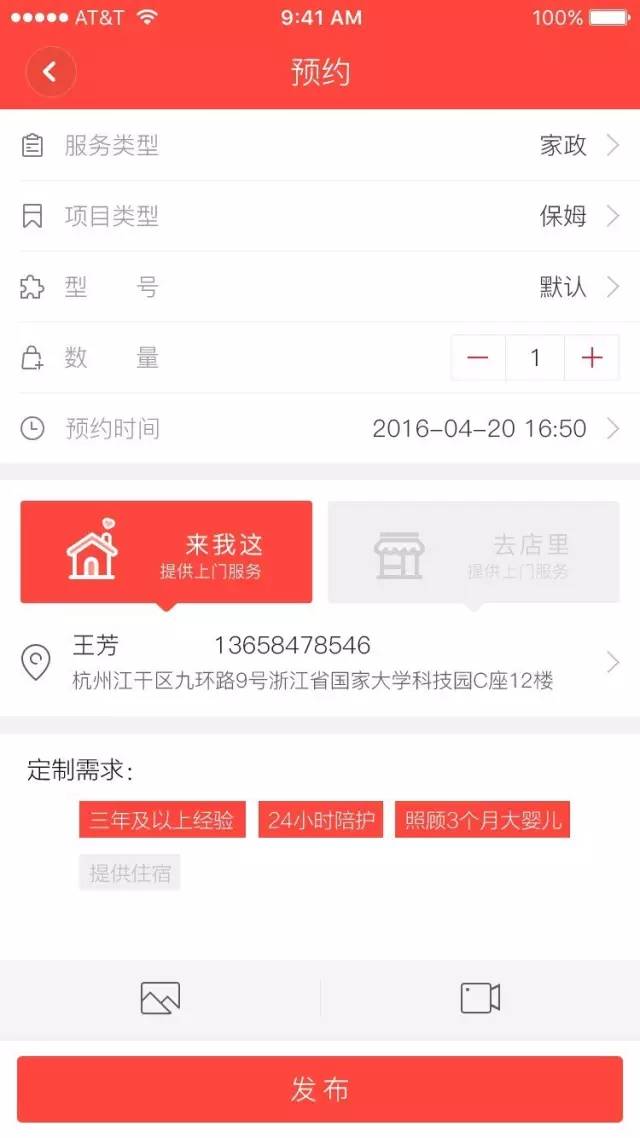
Task: Attach a video with the camera icon
Action: click(480, 998)
